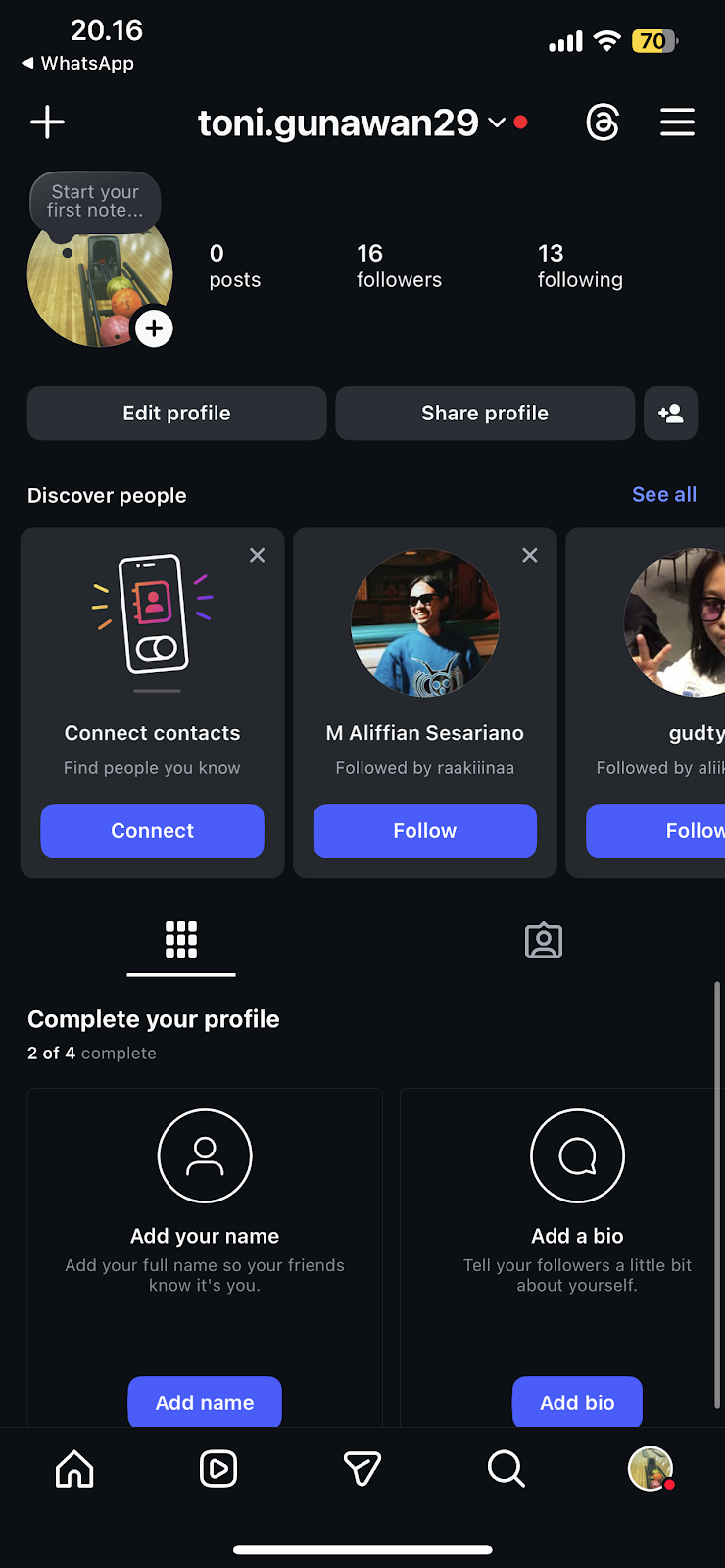Go to the Home feed tab
725x1568 pixels.
tap(74, 1469)
